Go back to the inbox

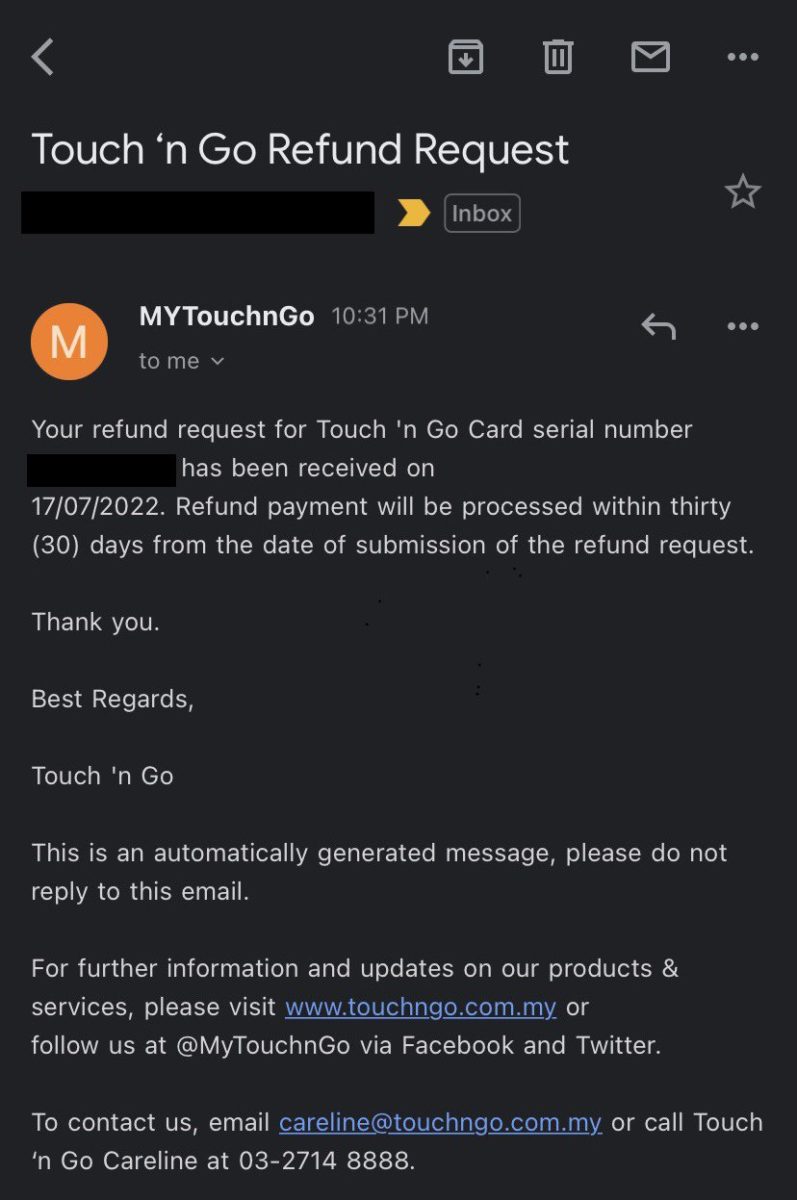click(42, 57)
